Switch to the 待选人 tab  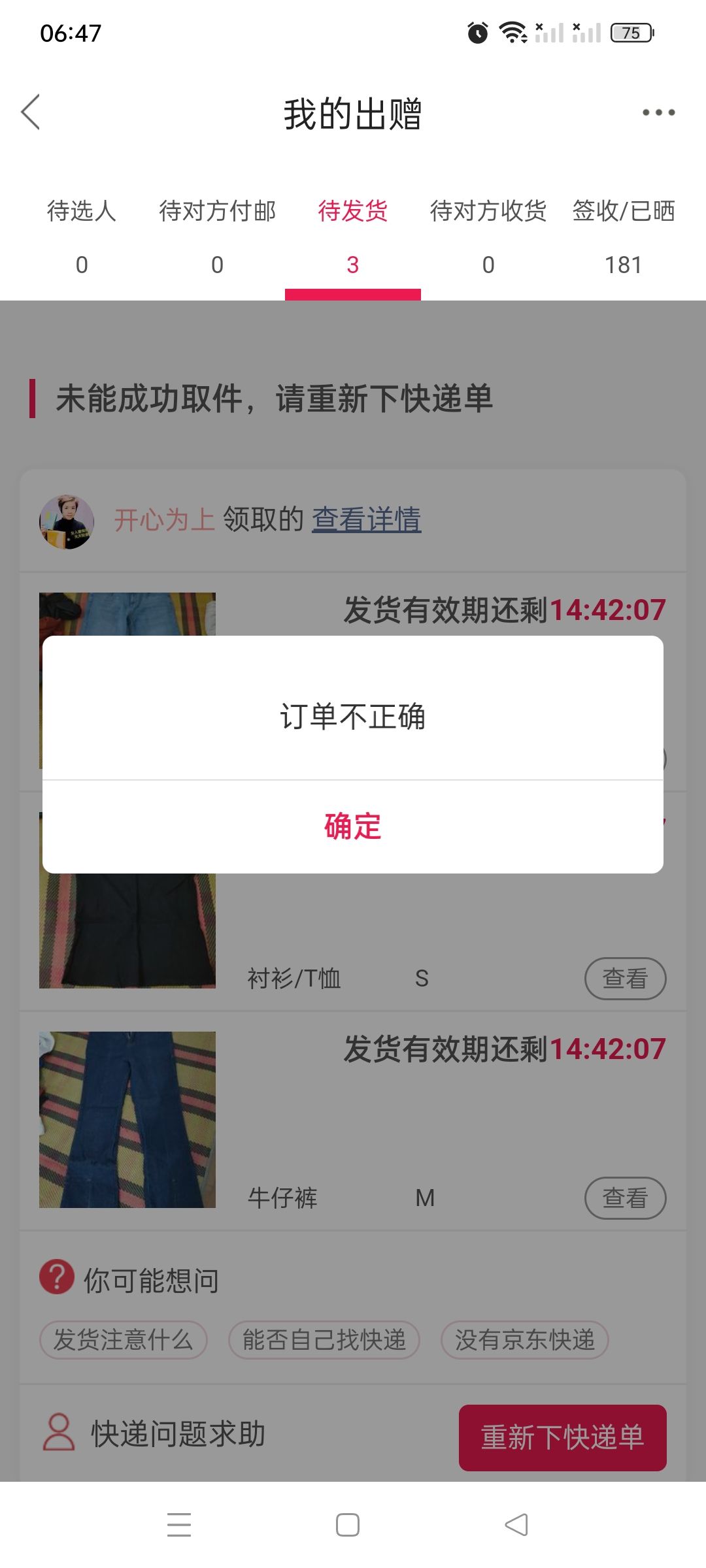click(82, 237)
